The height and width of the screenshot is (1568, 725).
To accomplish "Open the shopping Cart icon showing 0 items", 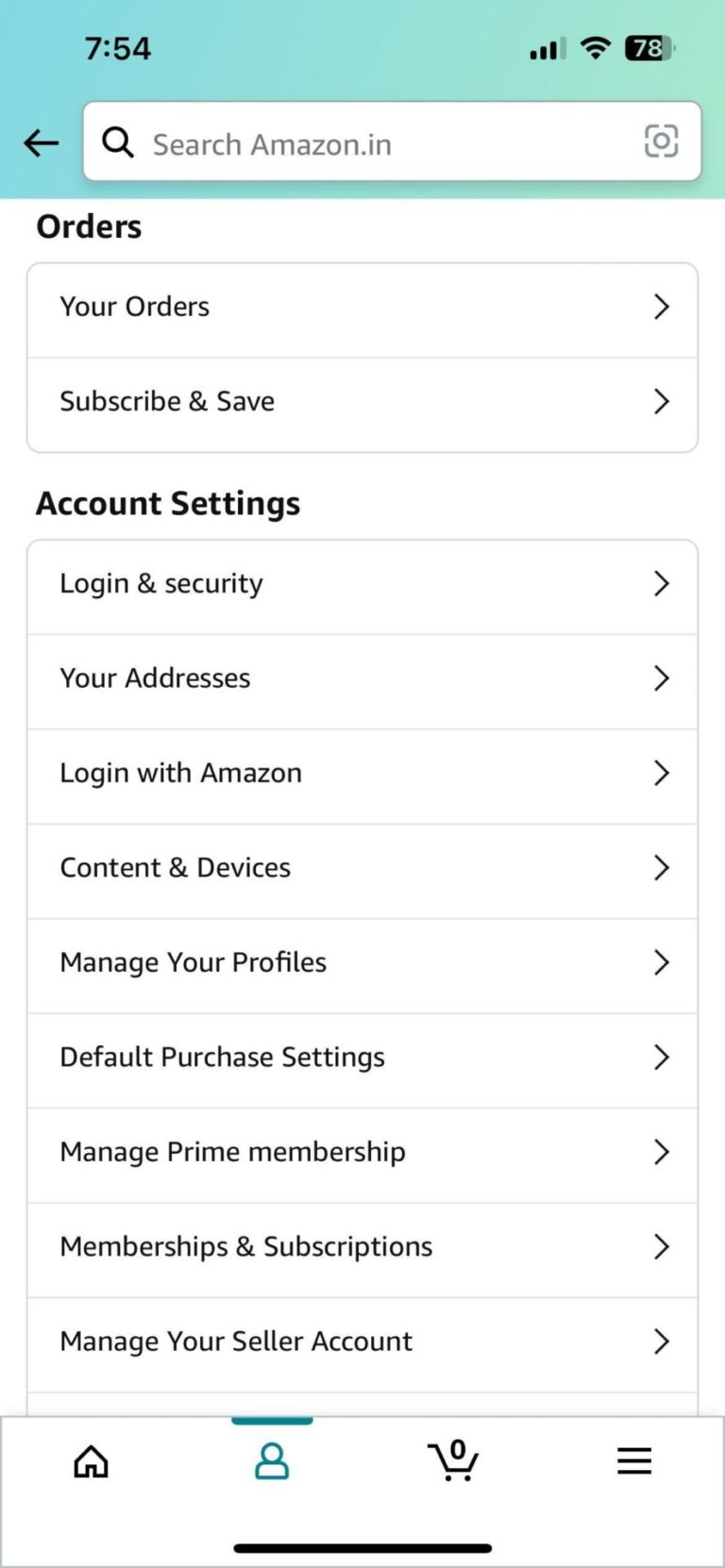I will 453,1461.
